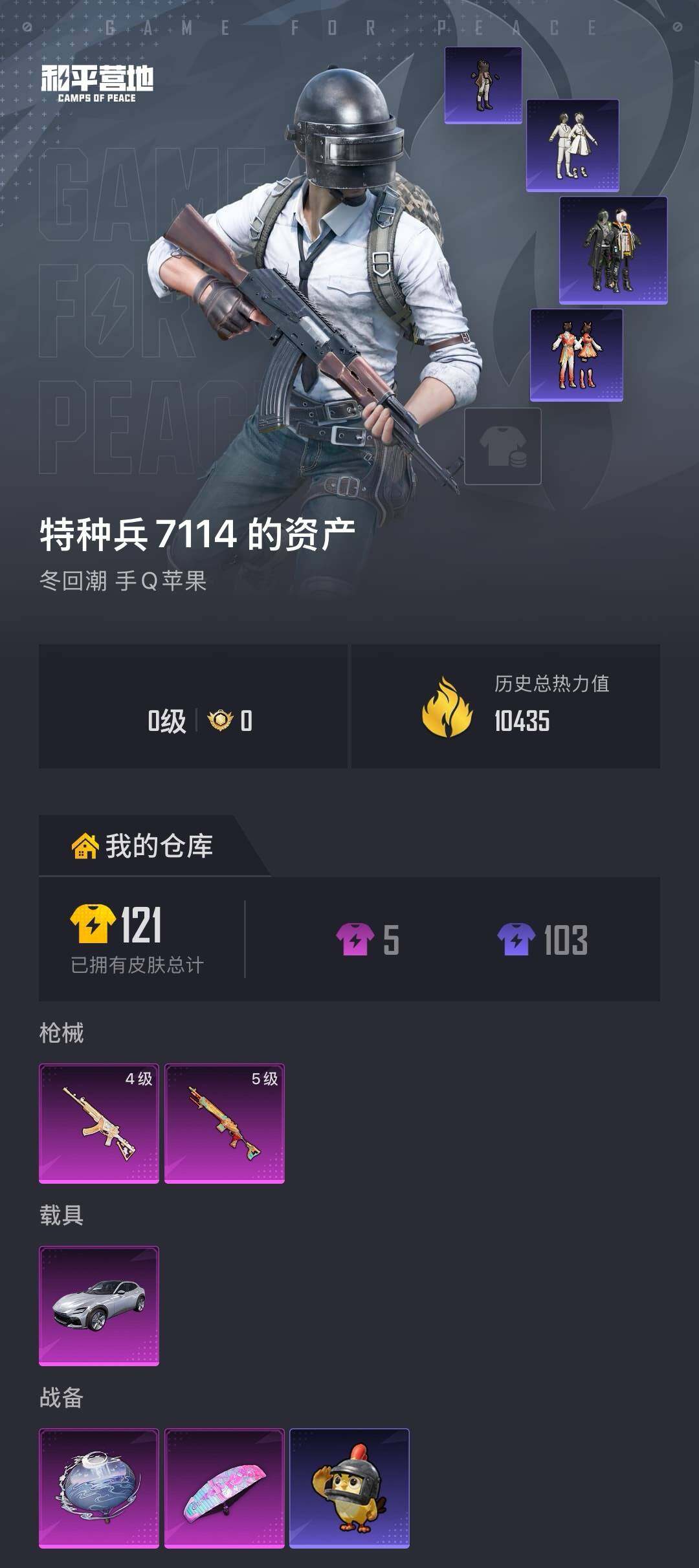Screen dimensions: 699x1568
Task: Open the shirt-and-coin asset icon near outfits
Action: 502,446
